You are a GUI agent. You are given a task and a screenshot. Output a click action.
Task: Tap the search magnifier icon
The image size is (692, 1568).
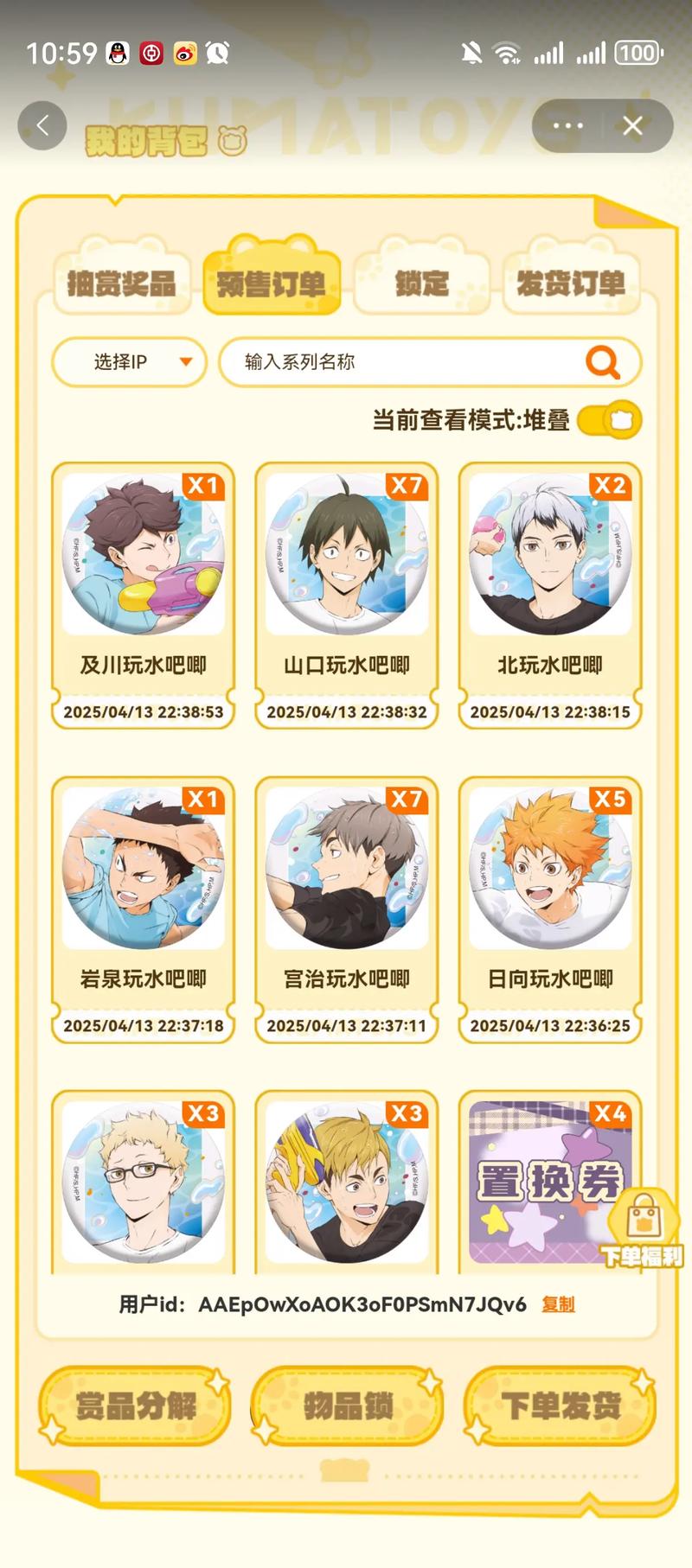click(x=604, y=362)
